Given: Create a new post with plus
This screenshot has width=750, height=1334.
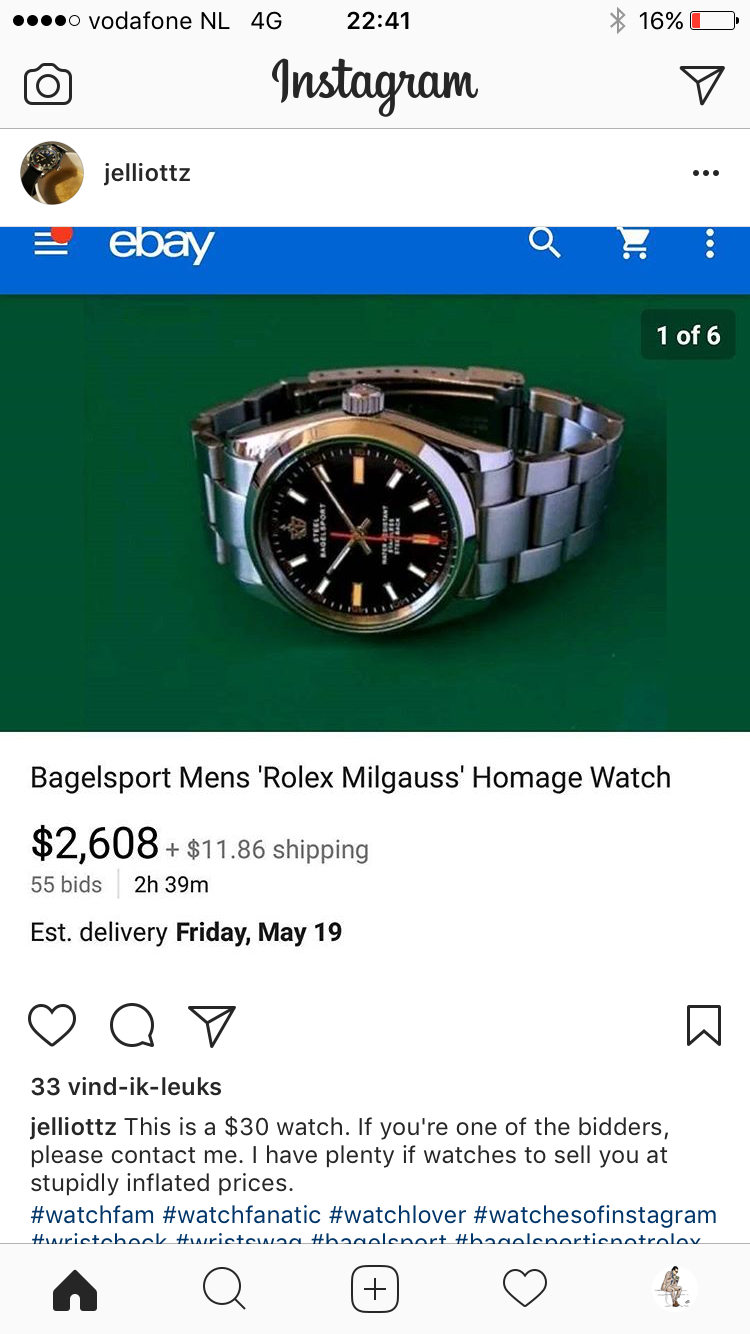Looking at the screenshot, I should click(375, 1289).
